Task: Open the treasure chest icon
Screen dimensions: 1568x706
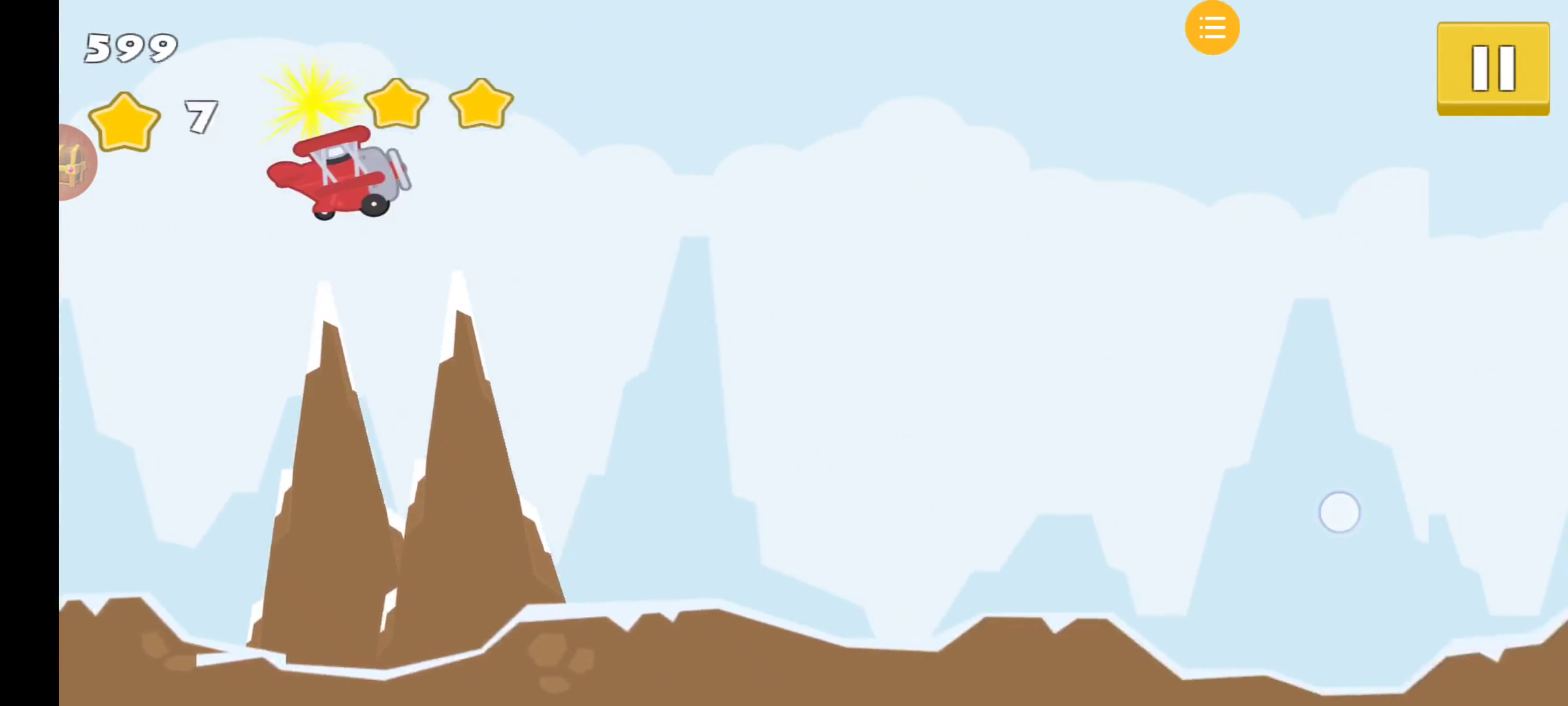Action: (x=74, y=163)
